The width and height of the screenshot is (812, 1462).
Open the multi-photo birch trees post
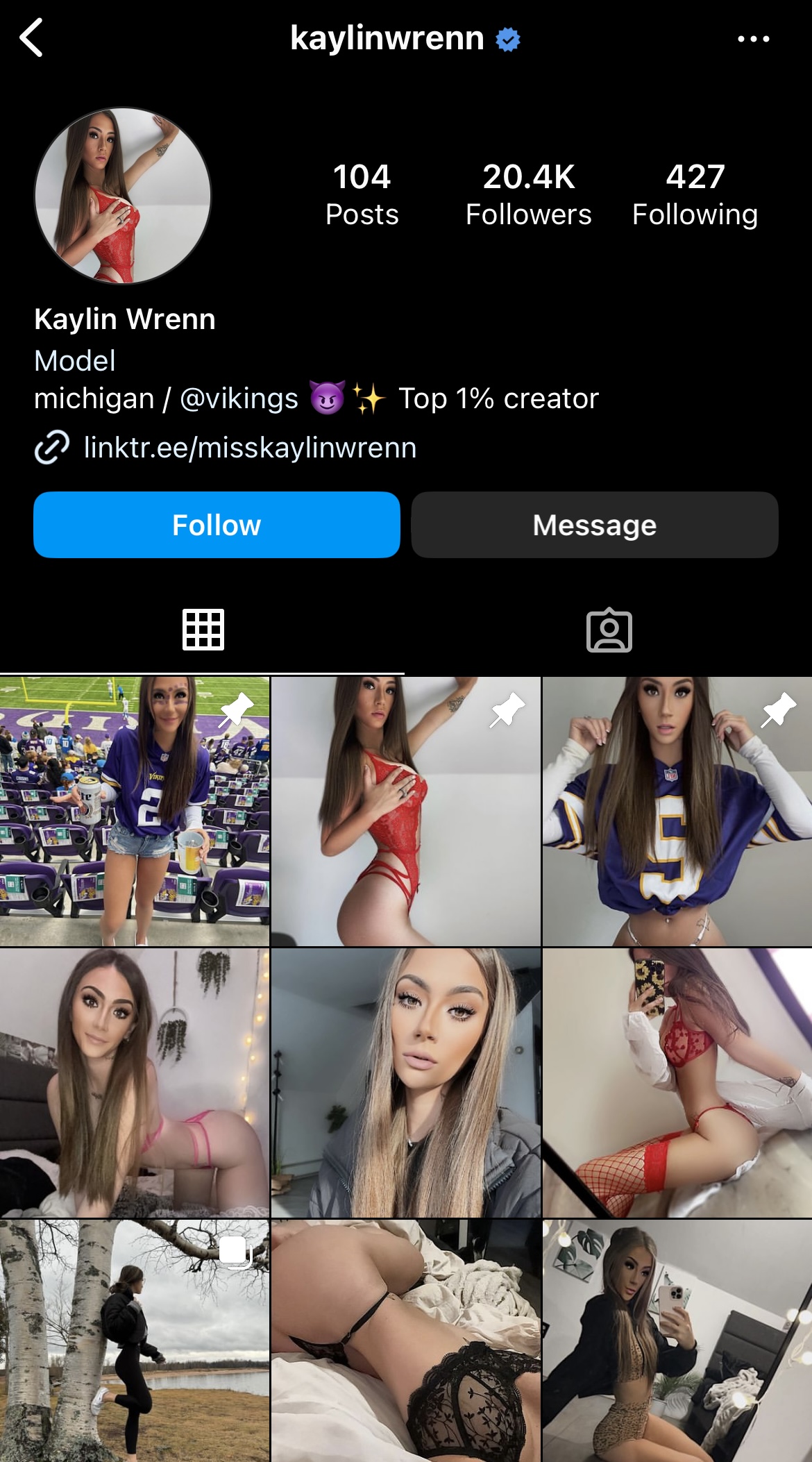pos(135,1341)
